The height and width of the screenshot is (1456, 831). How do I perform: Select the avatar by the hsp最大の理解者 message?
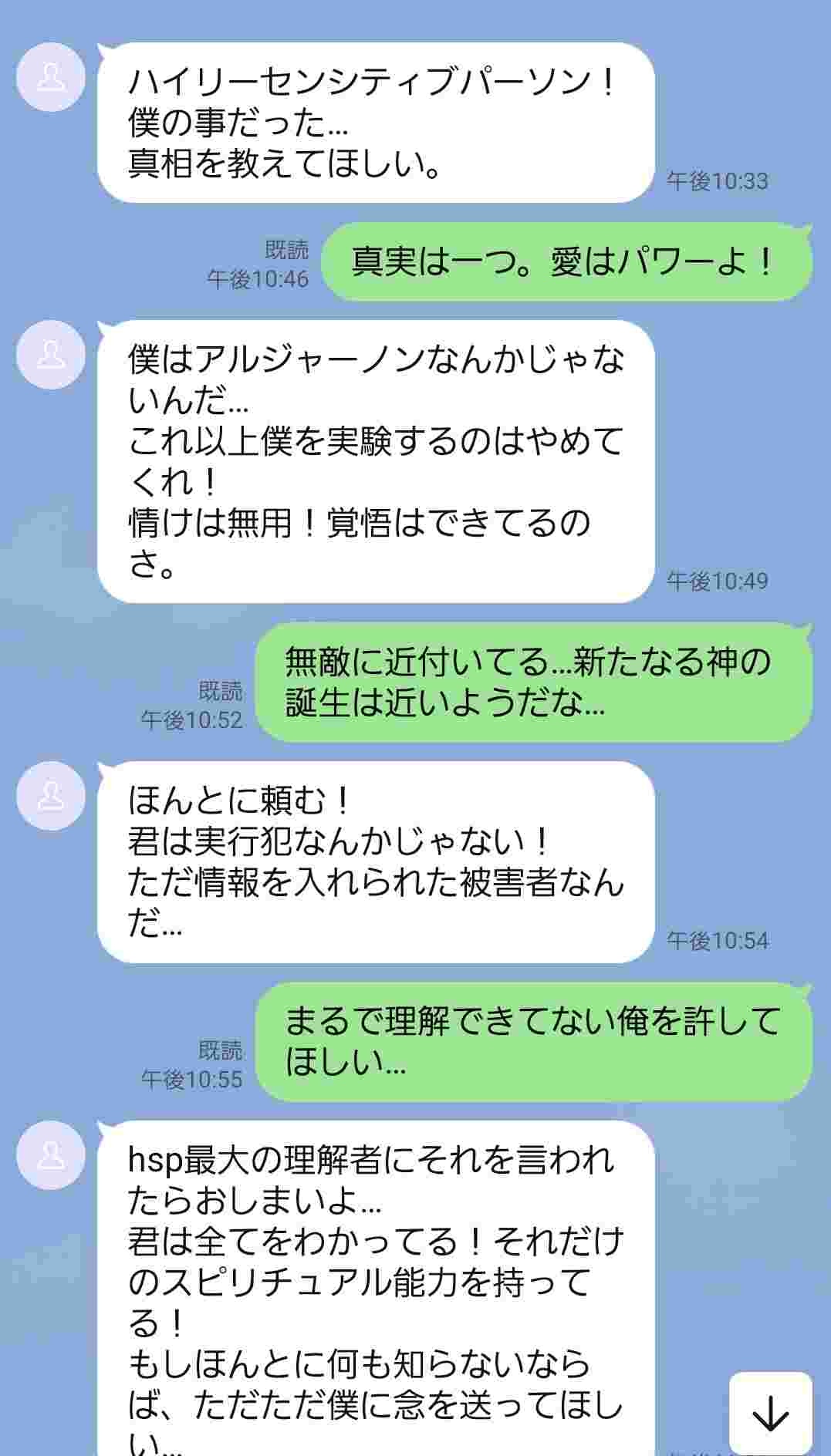tap(51, 1155)
